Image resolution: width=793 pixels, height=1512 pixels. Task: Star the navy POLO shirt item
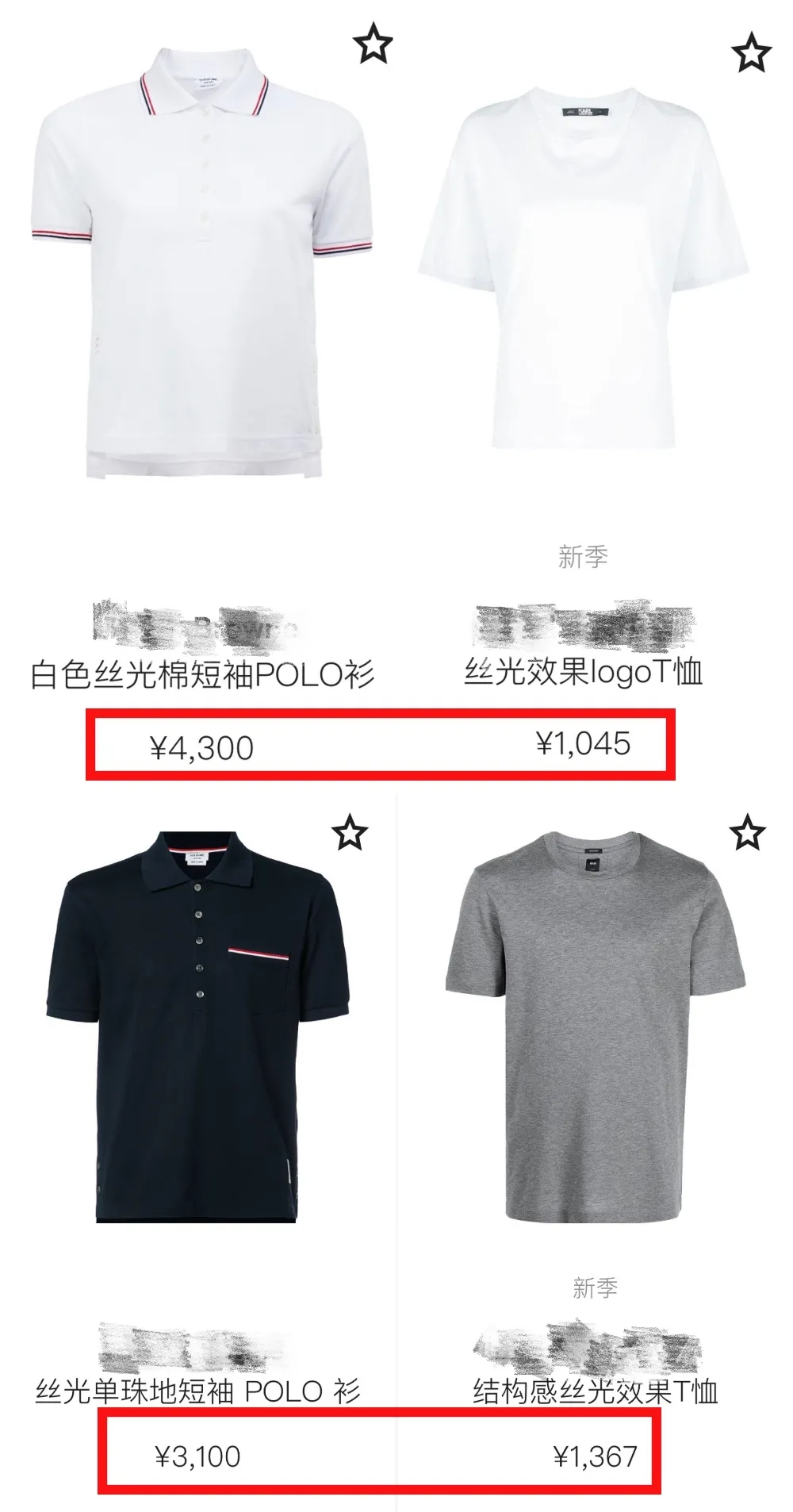(x=349, y=834)
